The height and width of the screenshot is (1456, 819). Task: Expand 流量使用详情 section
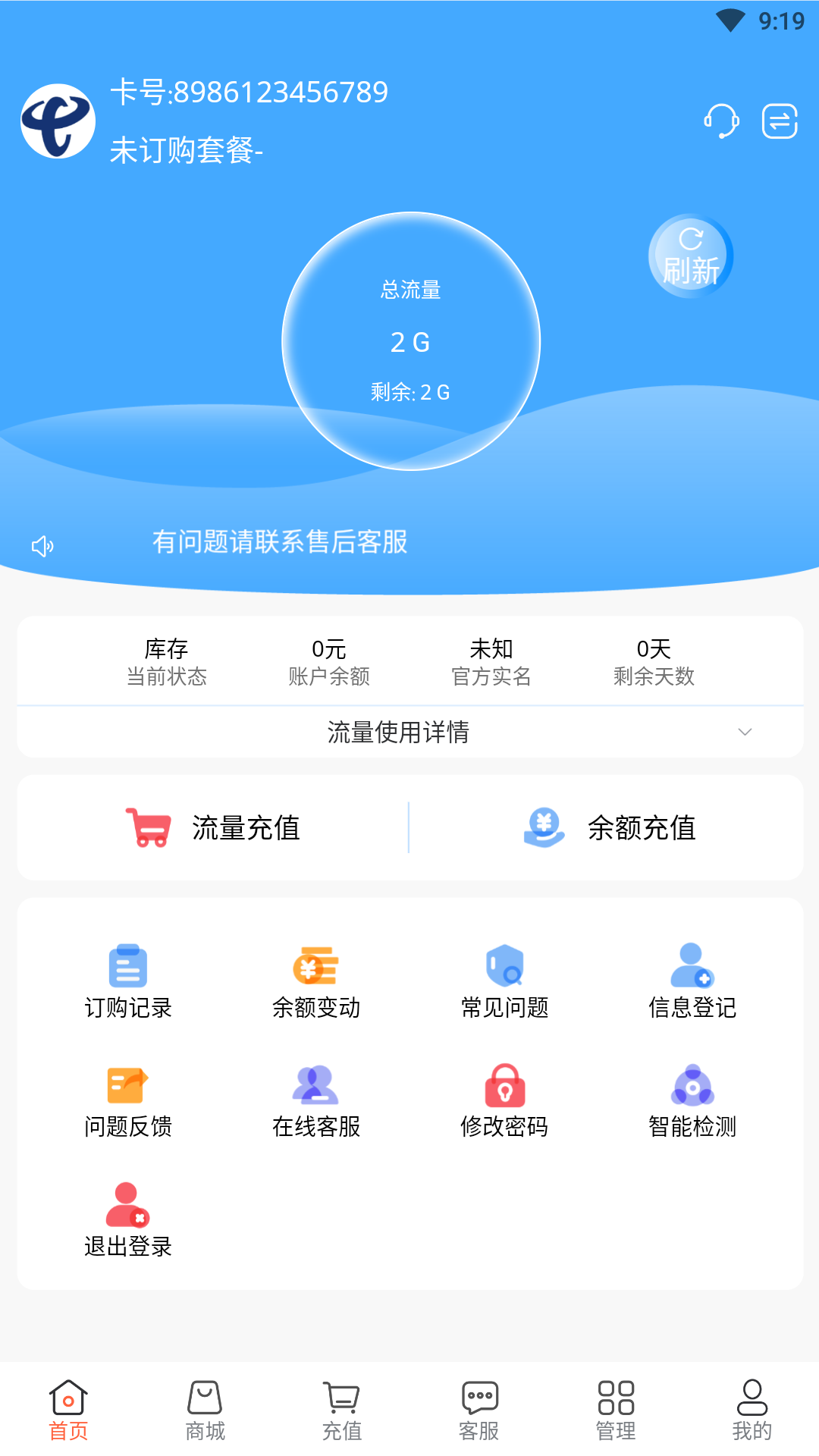(409, 732)
